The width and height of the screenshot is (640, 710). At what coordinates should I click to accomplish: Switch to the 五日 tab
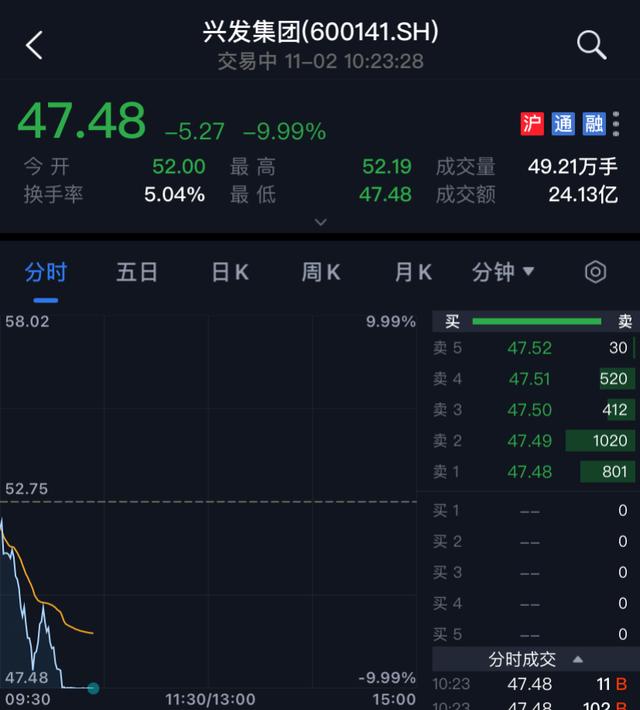(137, 272)
